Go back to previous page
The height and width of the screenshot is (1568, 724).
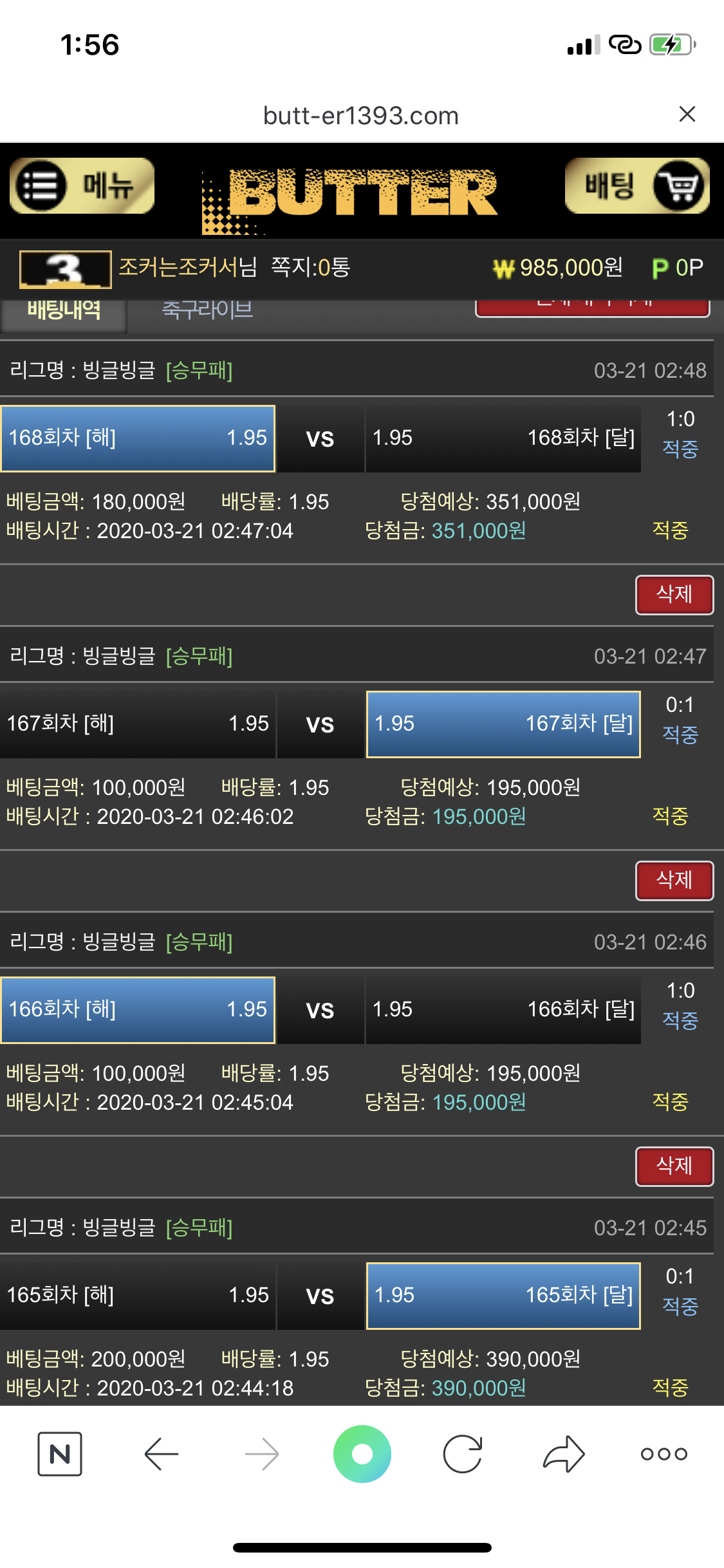point(161,1454)
